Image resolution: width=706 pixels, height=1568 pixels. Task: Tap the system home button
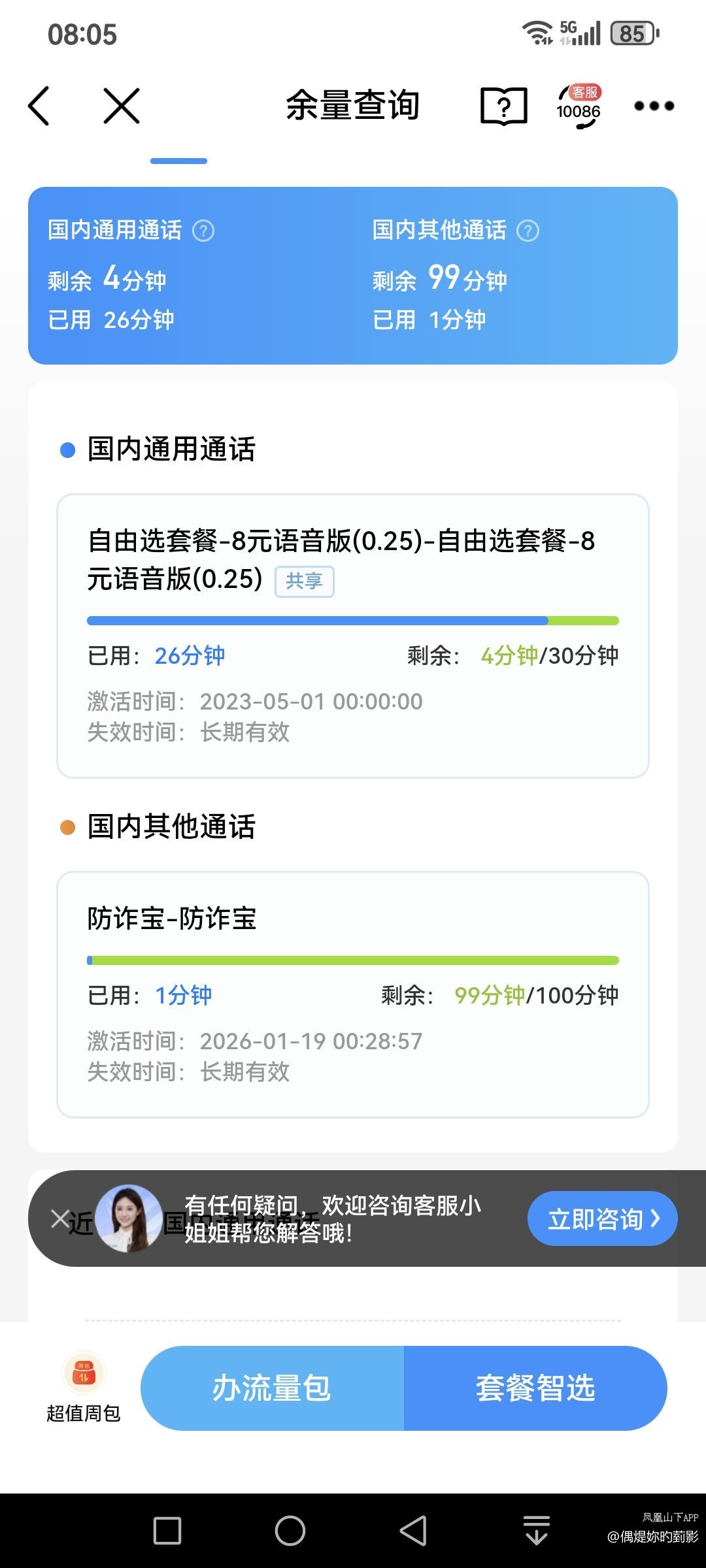[290, 1530]
